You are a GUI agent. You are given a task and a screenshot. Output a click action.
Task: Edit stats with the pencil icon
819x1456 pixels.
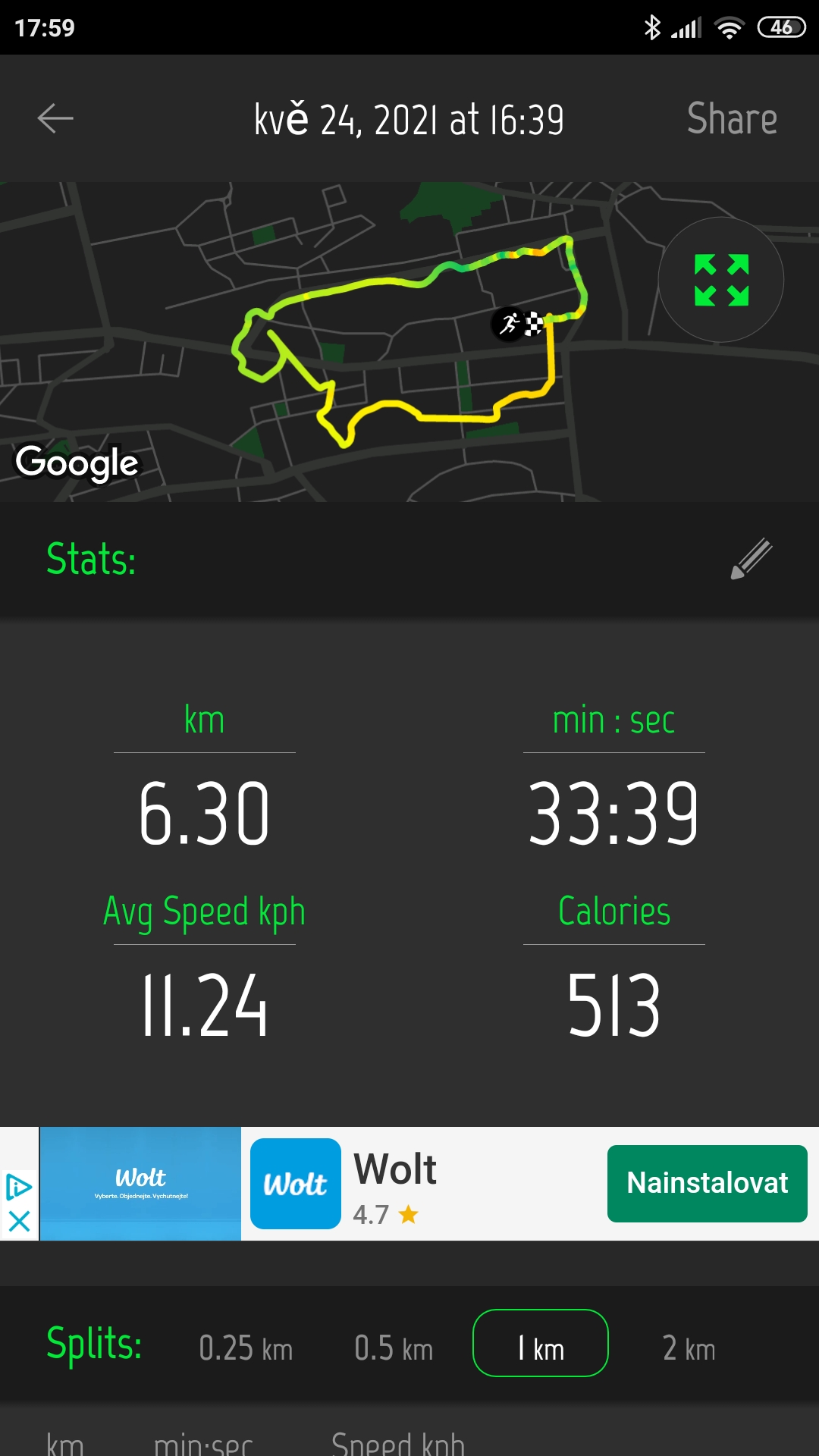coord(751,559)
